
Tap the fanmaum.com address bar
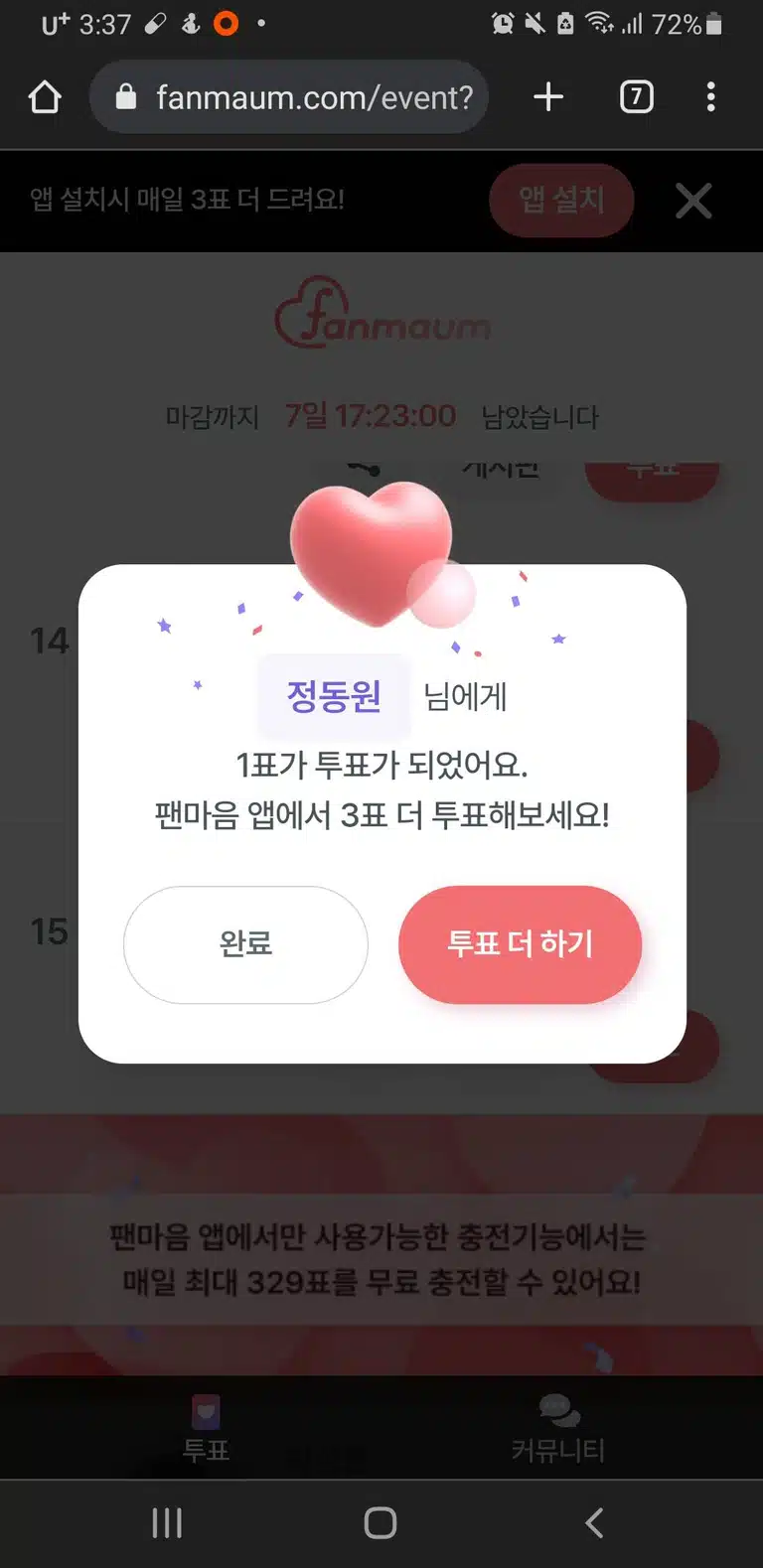tap(289, 97)
